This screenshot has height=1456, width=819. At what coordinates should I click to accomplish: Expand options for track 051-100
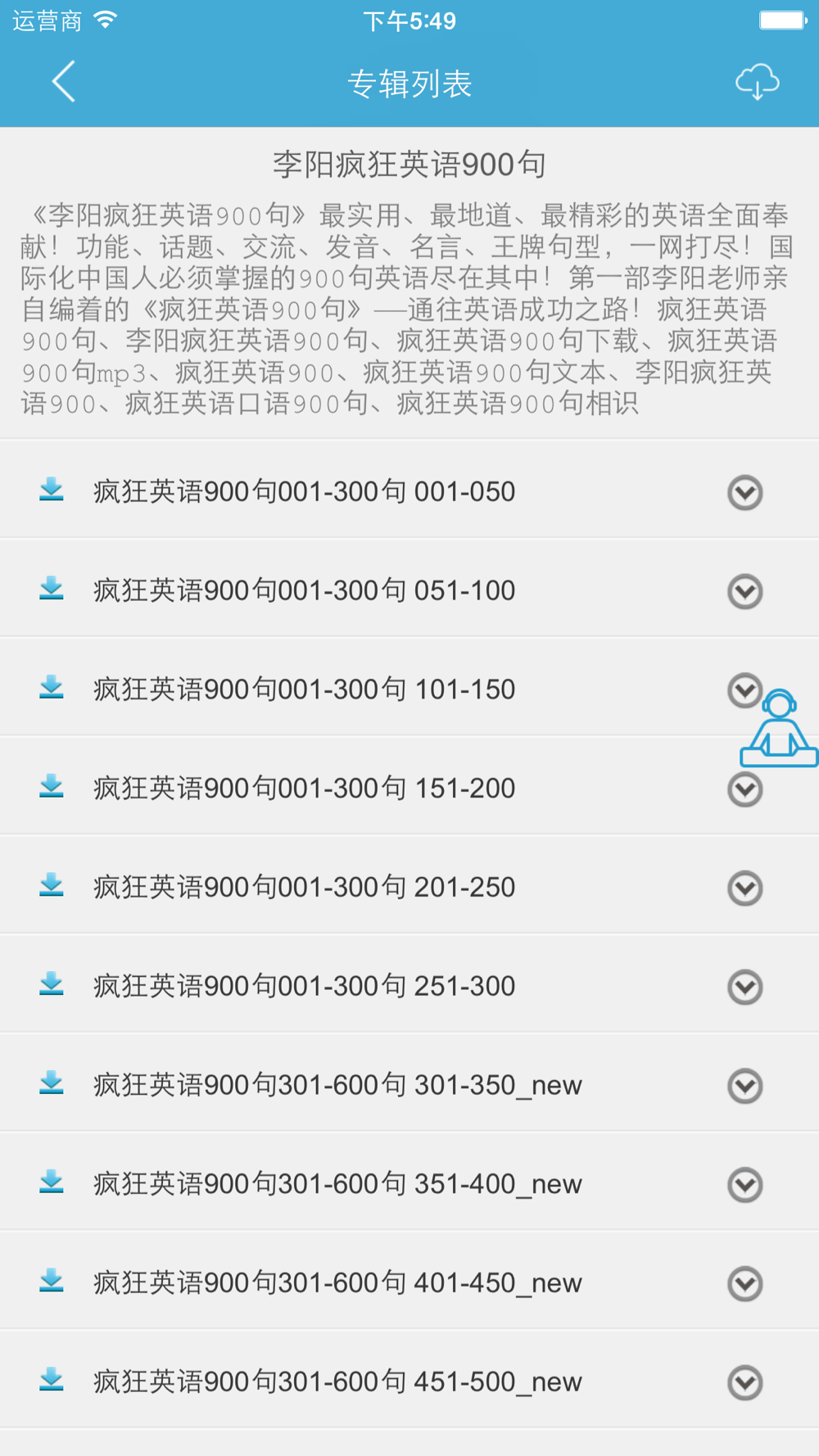tap(745, 591)
